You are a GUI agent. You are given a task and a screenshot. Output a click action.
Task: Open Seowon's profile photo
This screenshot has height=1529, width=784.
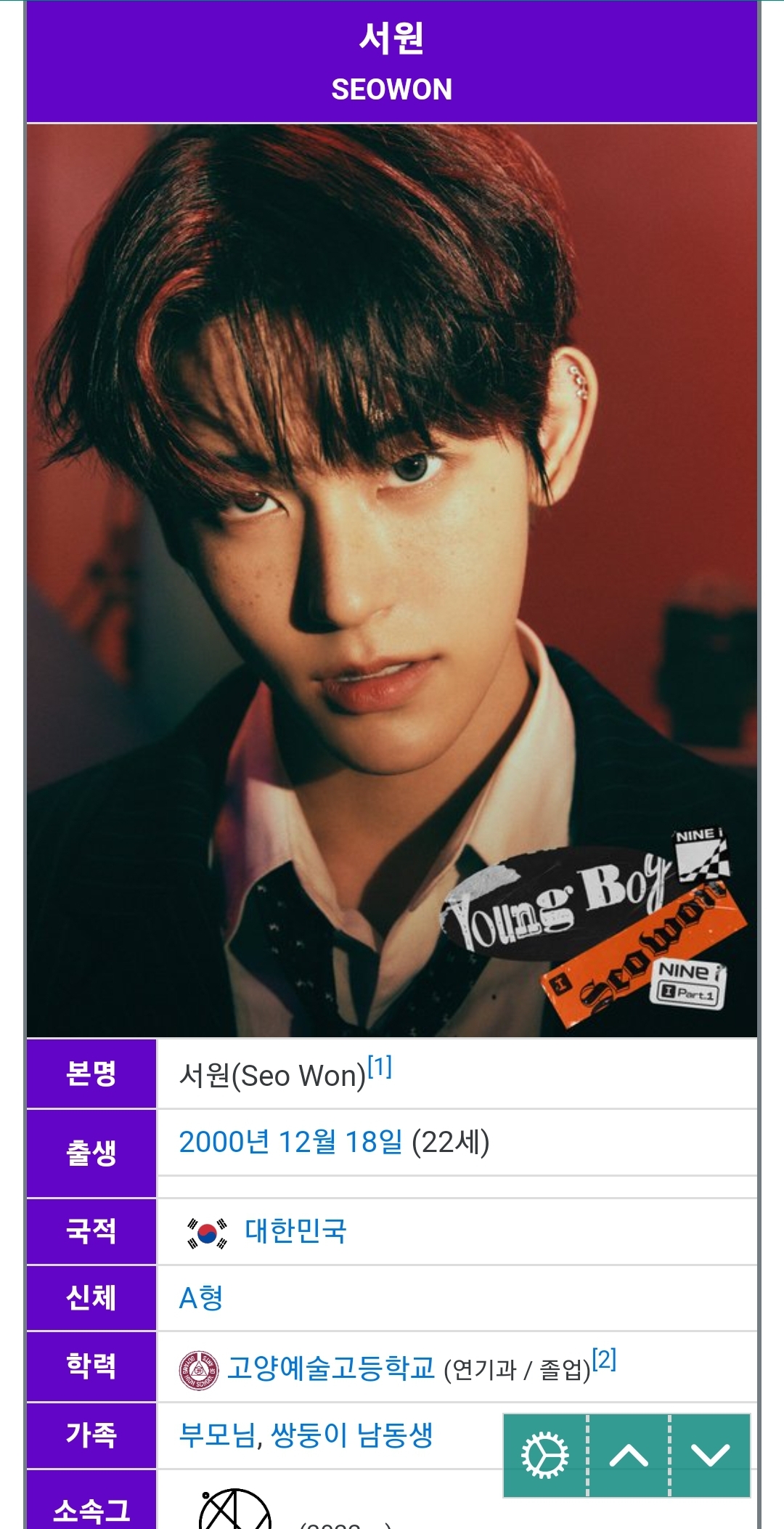tap(392, 580)
